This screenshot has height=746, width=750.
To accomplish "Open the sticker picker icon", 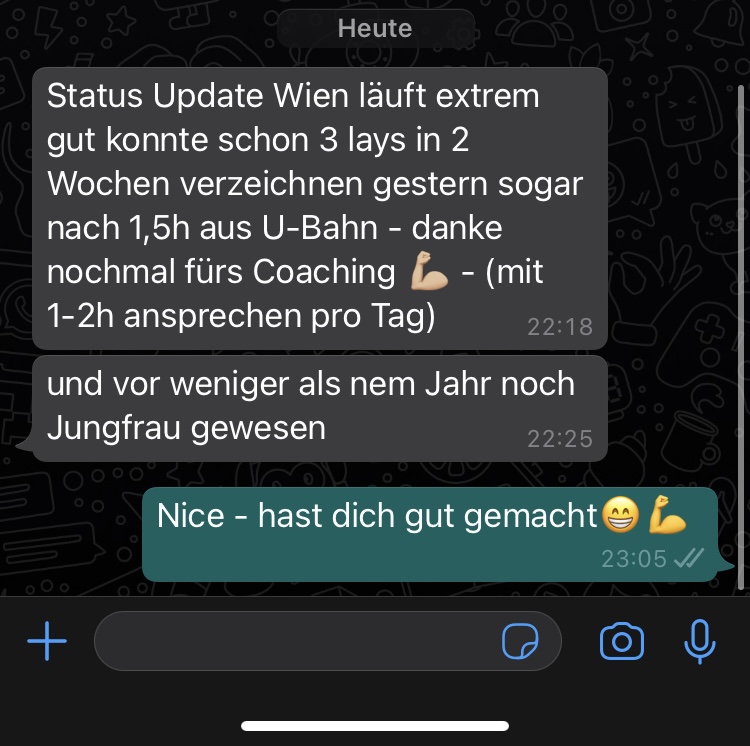I will 520,641.
